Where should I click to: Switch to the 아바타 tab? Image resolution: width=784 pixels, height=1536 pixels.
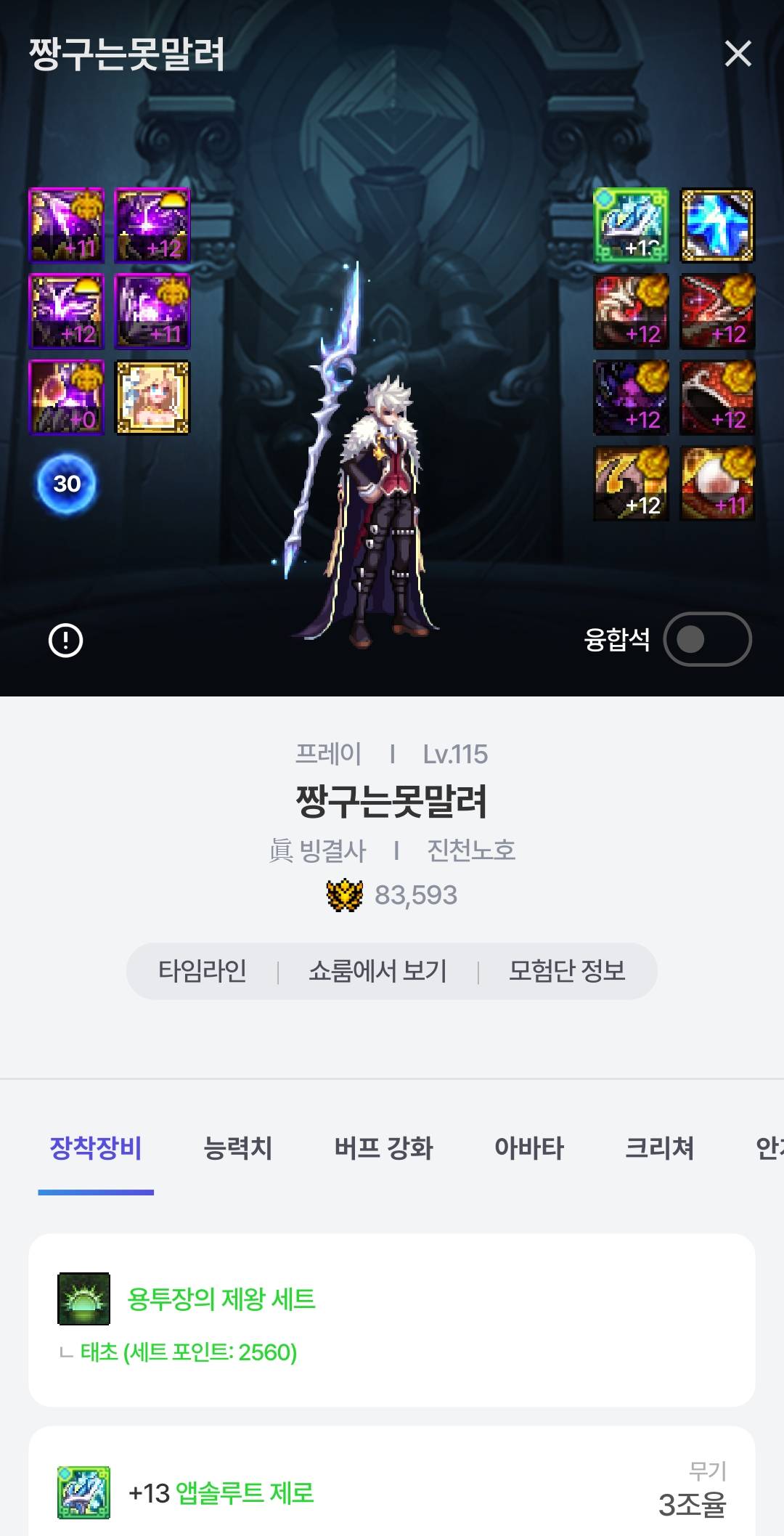(529, 1148)
